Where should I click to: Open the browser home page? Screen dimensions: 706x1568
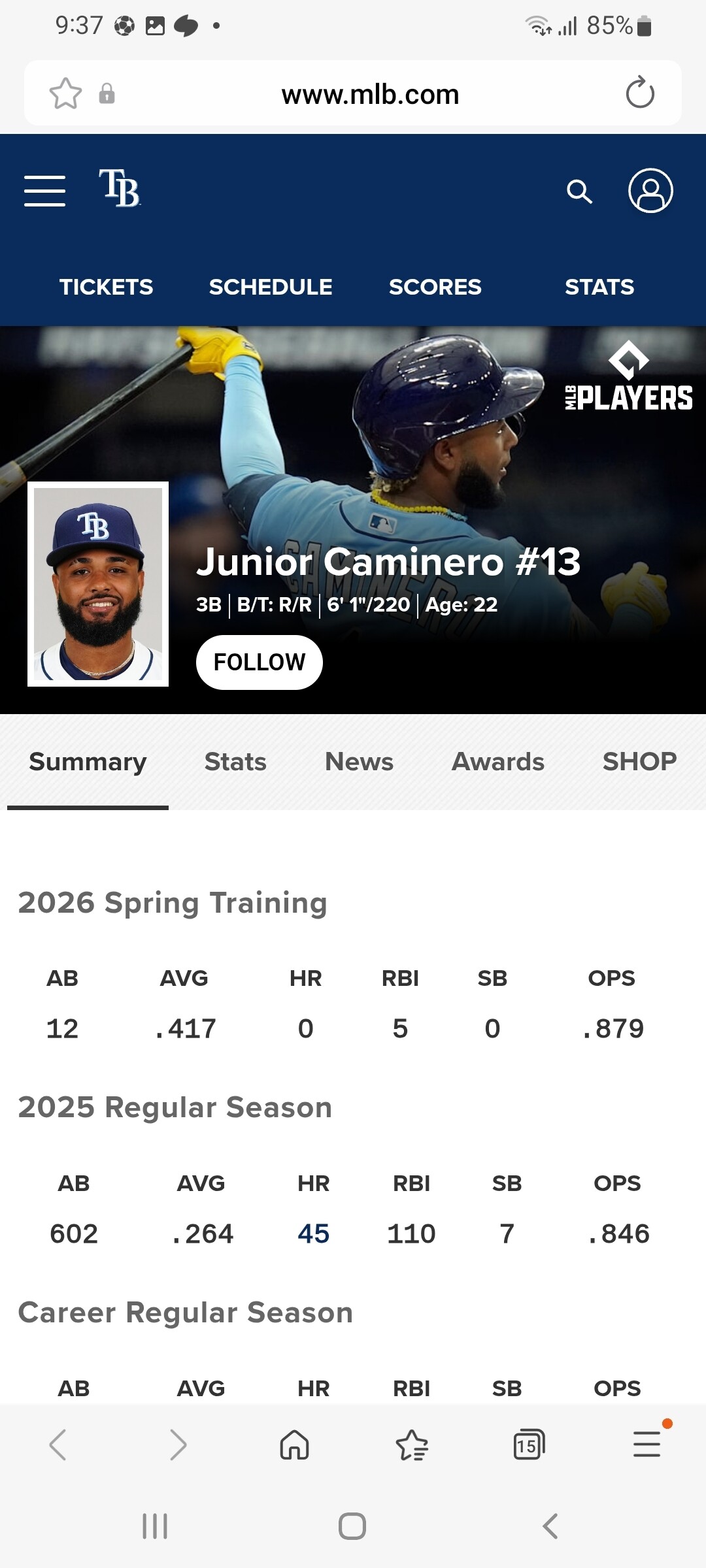pyautogui.click(x=294, y=1445)
